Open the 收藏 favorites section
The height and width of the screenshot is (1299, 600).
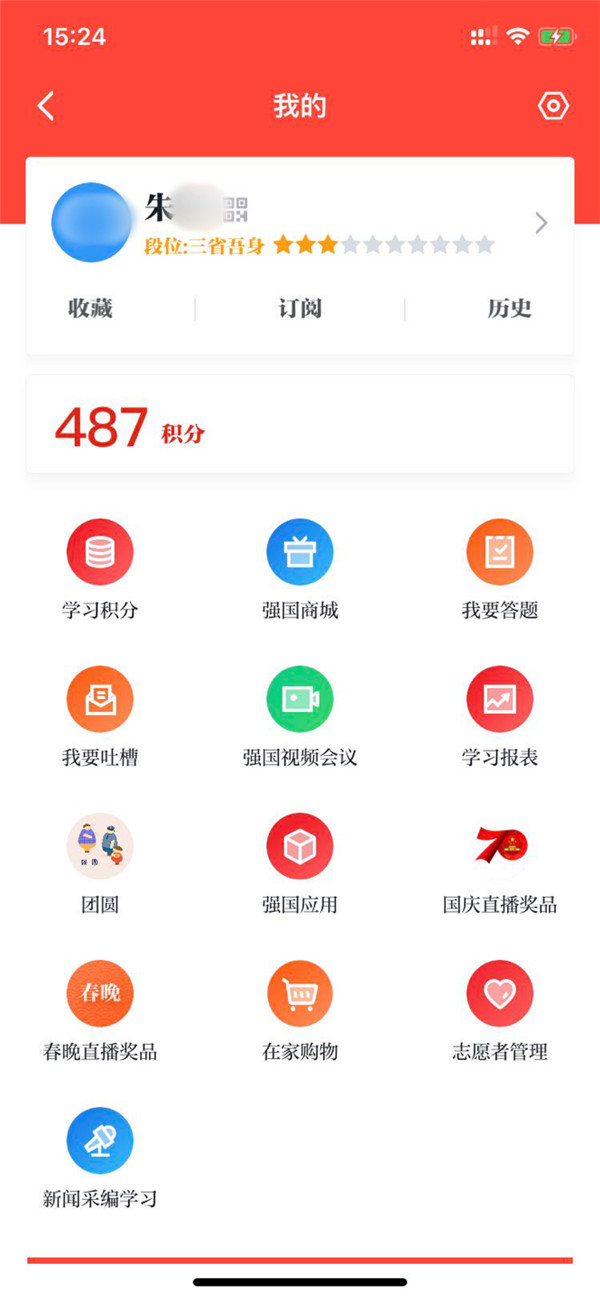[90, 309]
